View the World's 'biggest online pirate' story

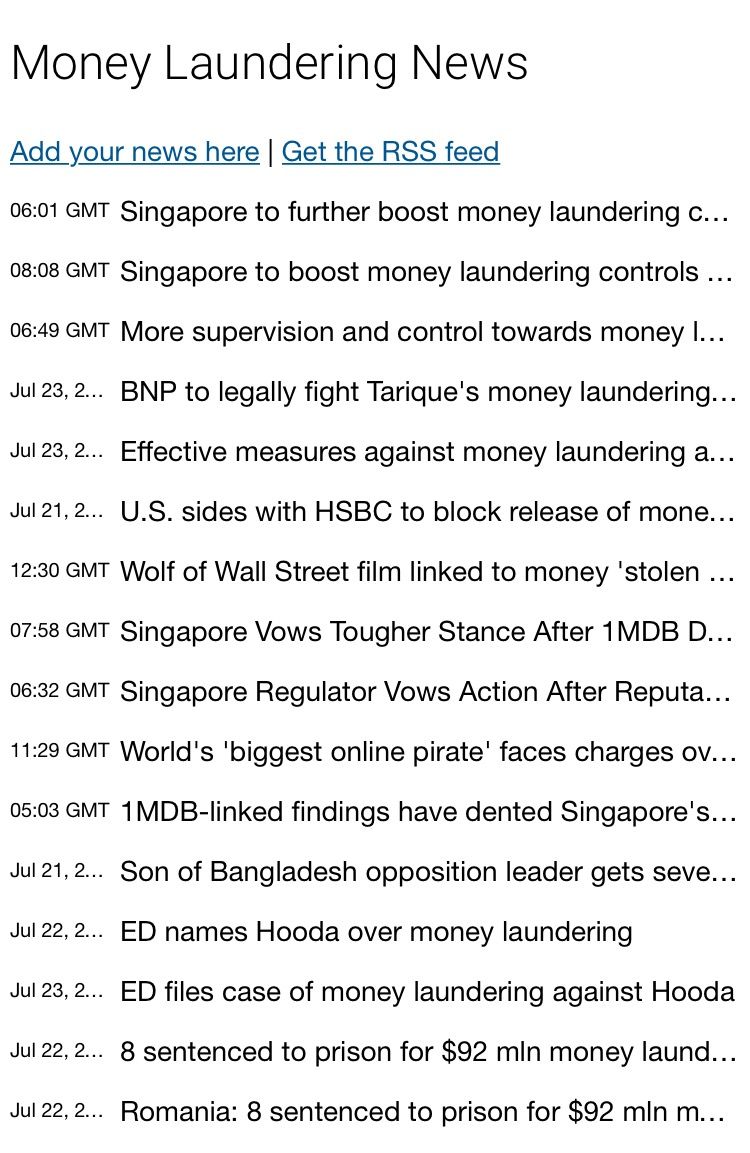tap(427, 752)
